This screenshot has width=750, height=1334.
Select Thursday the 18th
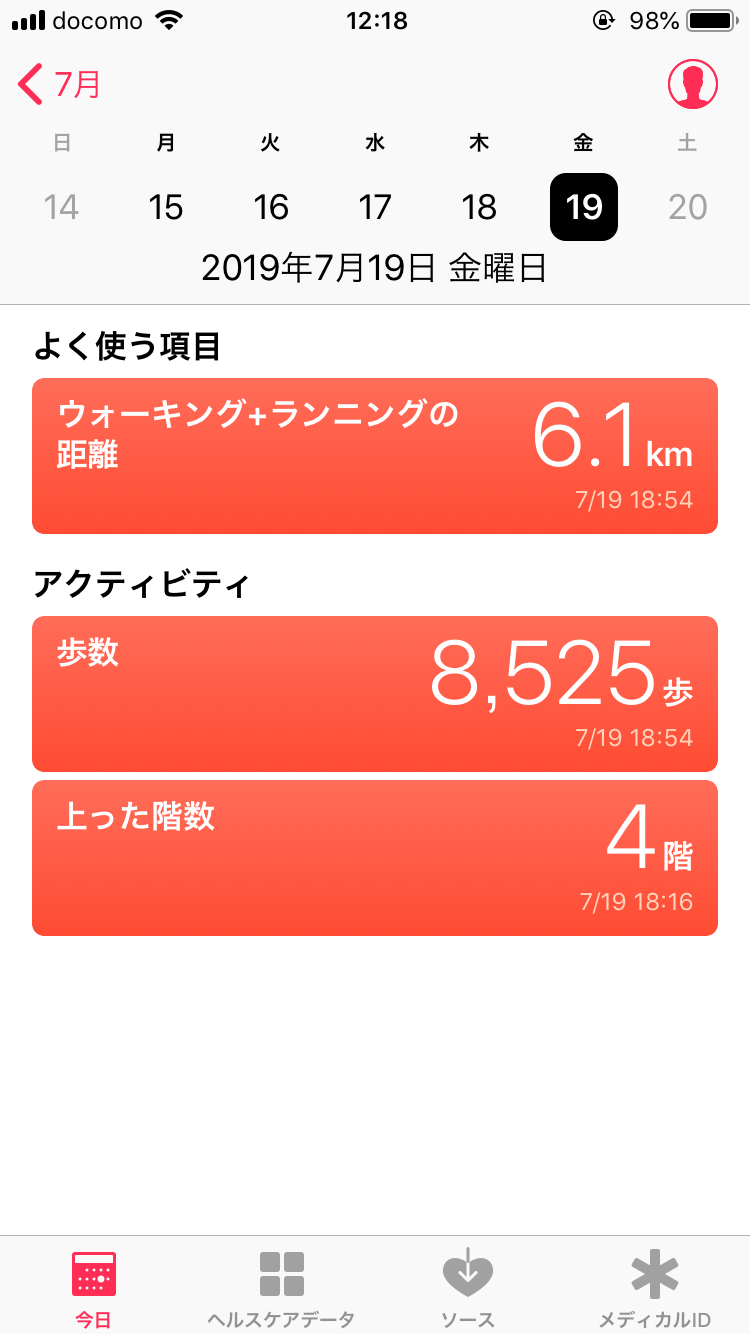click(x=479, y=207)
